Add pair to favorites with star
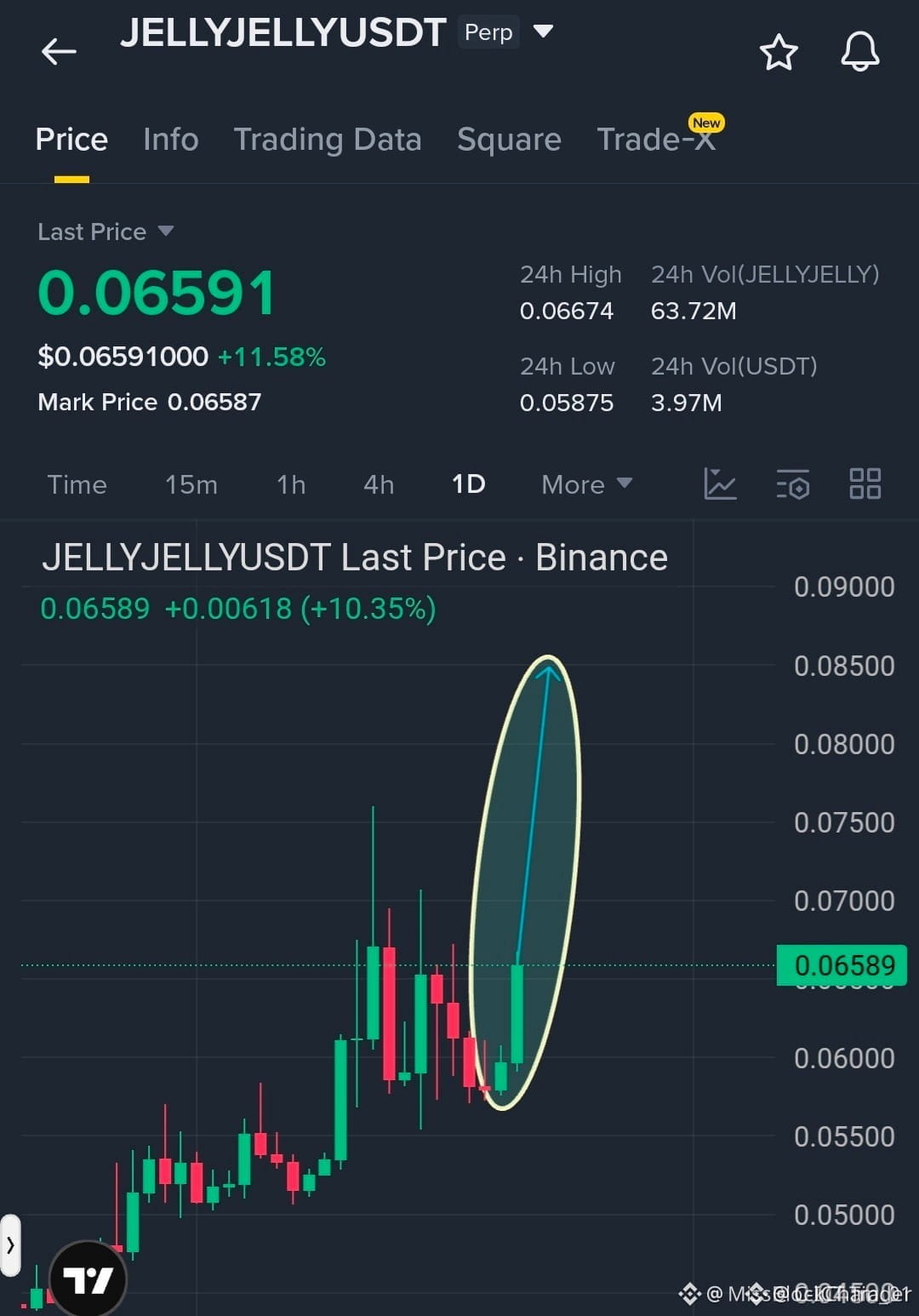Screen dimensions: 919x1316 tap(779, 53)
